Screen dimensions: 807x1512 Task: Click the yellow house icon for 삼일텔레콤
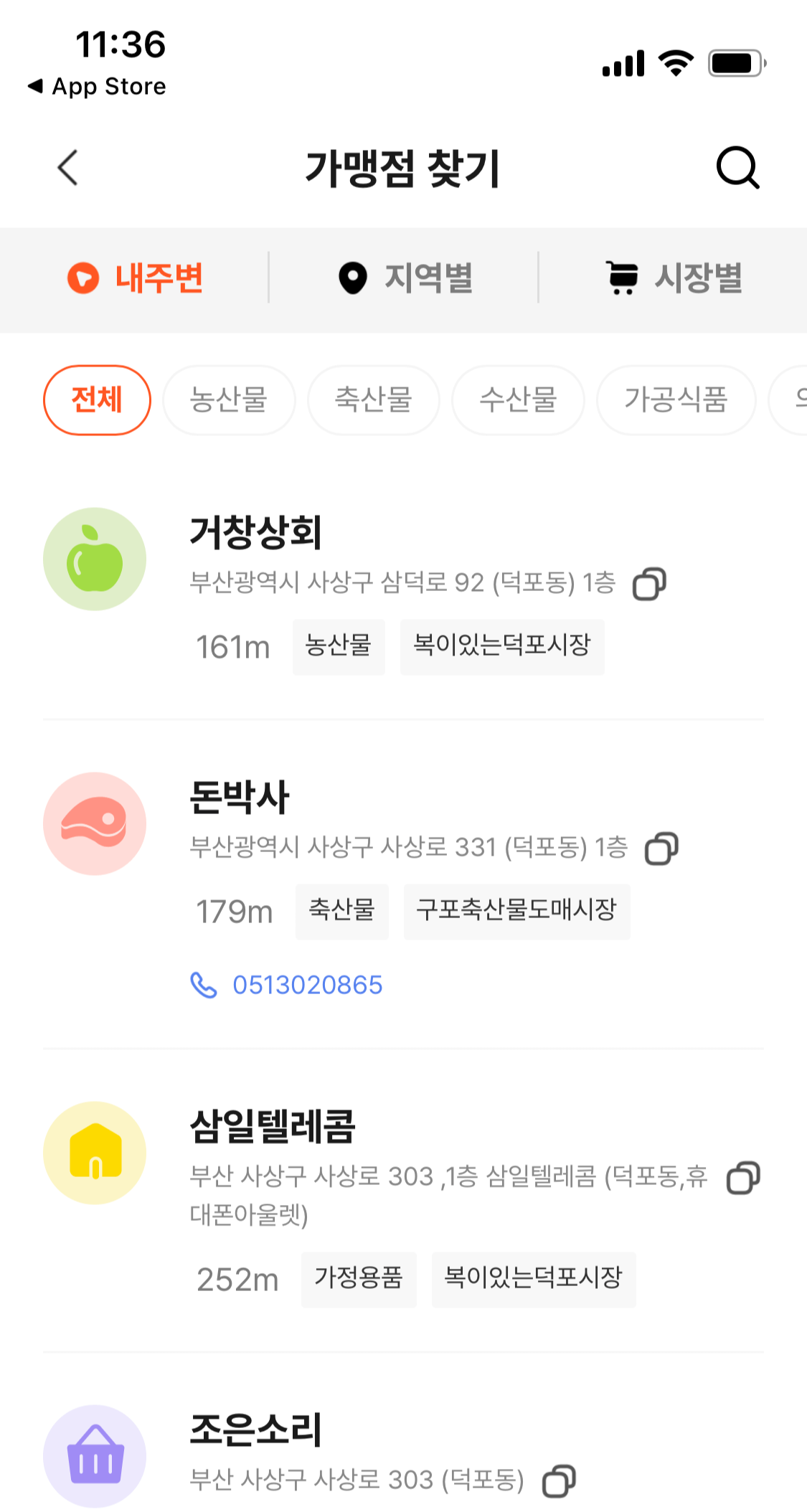pos(94,1152)
